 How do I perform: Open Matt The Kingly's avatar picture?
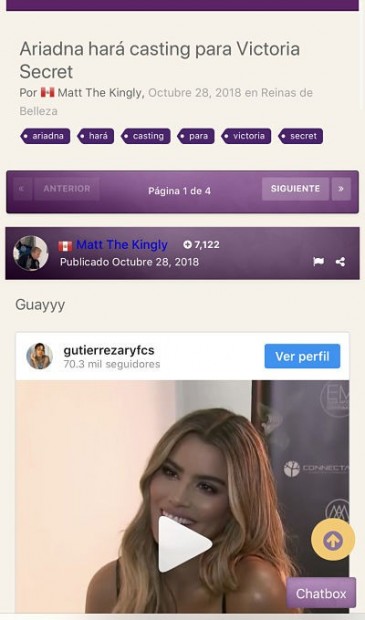pyautogui.click(x=30, y=253)
